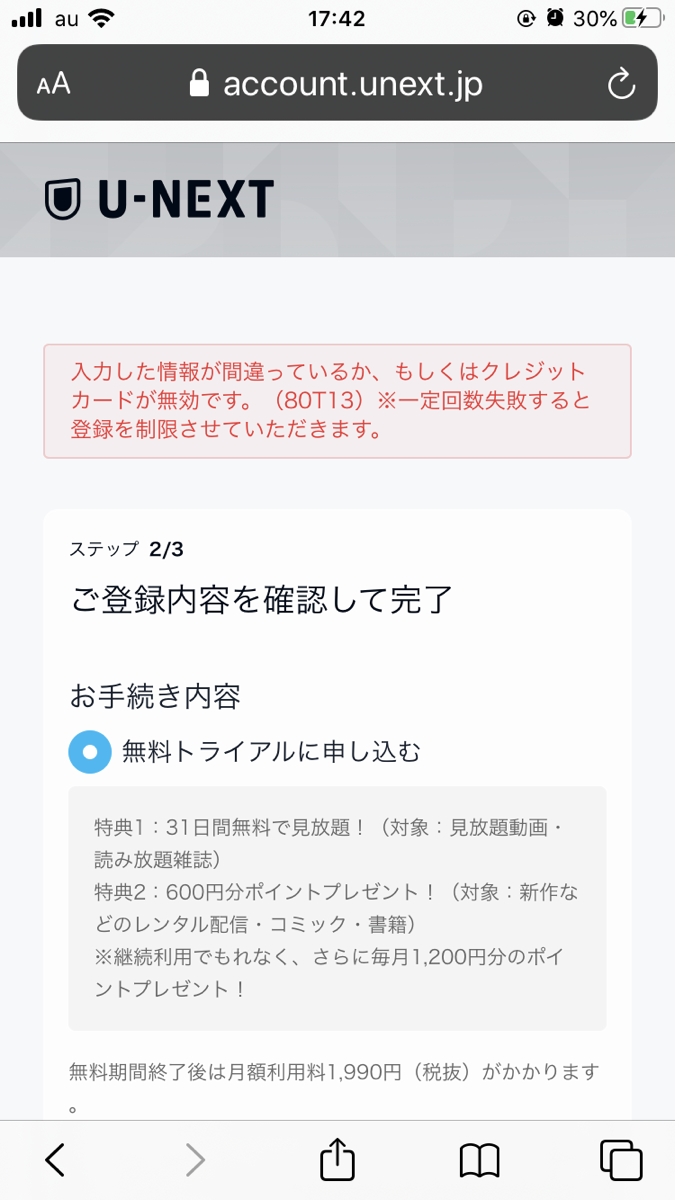The width and height of the screenshot is (675, 1200).
Task: Open the Safari share sheet
Action: pyautogui.click(x=338, y=1158)
